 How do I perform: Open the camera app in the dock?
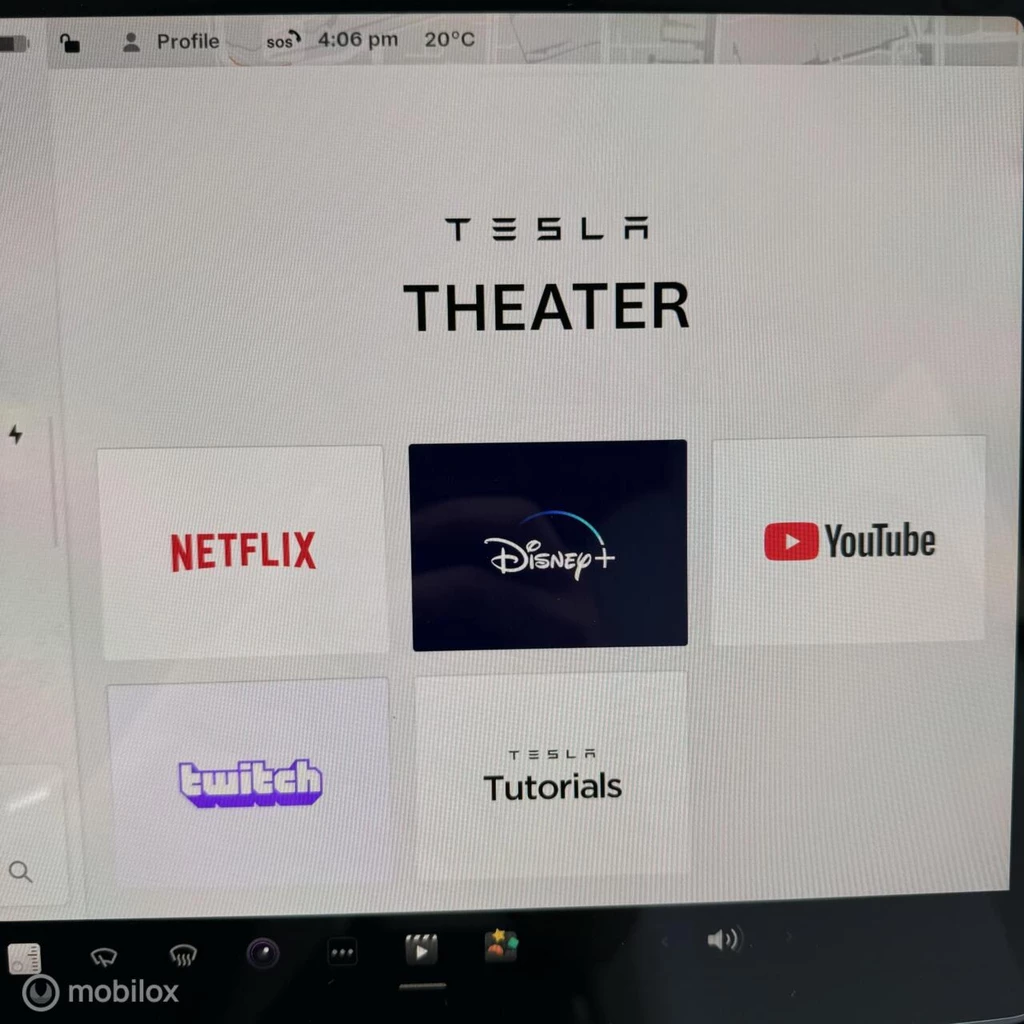[x=263, y=953]
